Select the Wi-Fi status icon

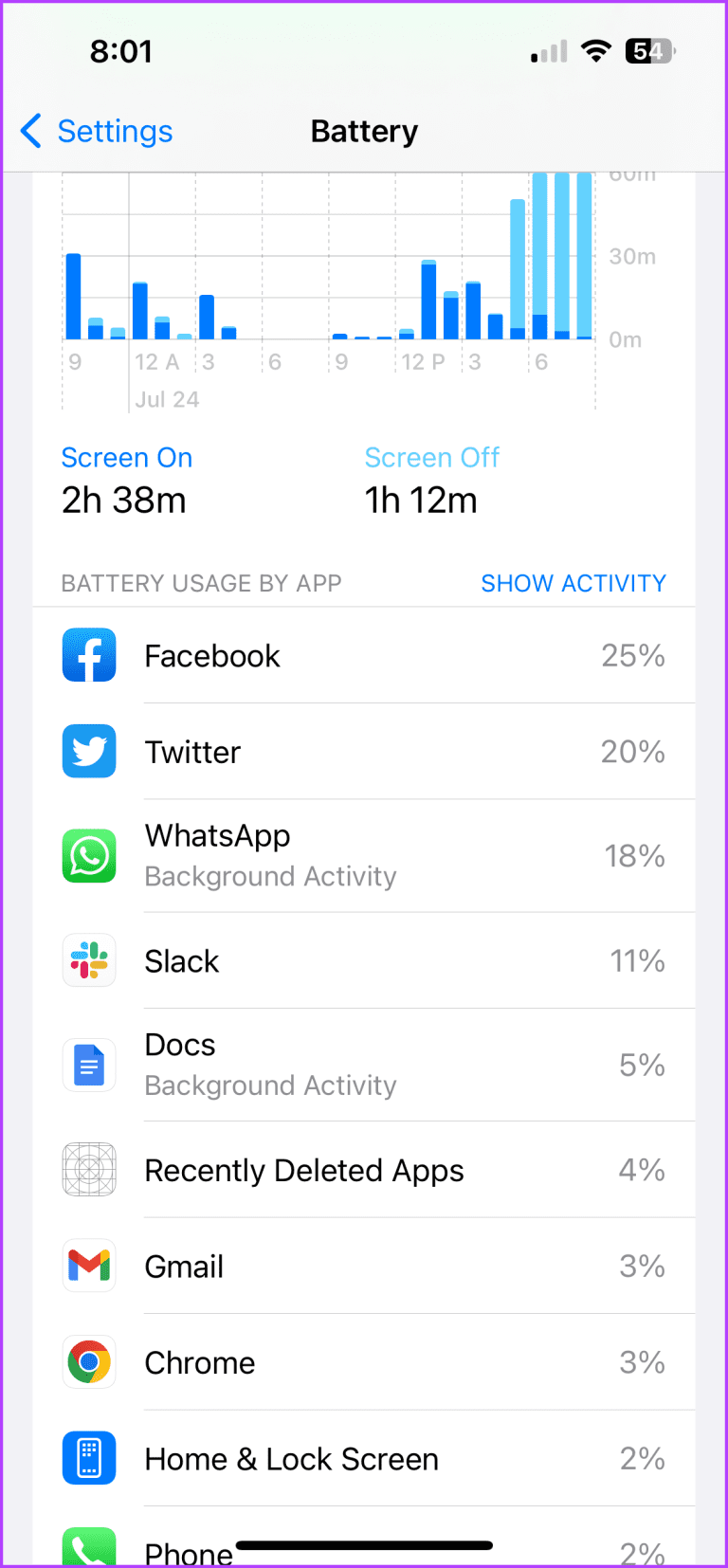[596, 51]
